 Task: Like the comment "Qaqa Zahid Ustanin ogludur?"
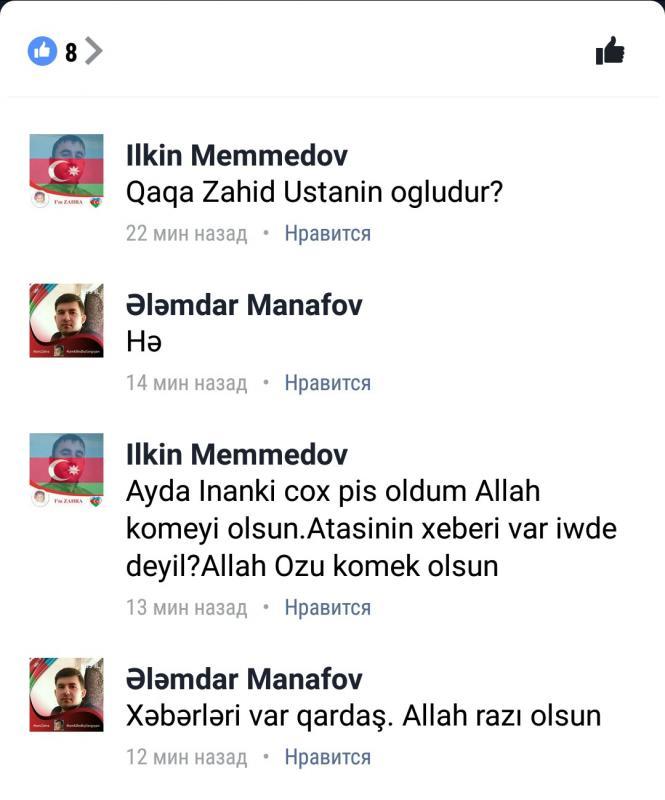[327, 234]
